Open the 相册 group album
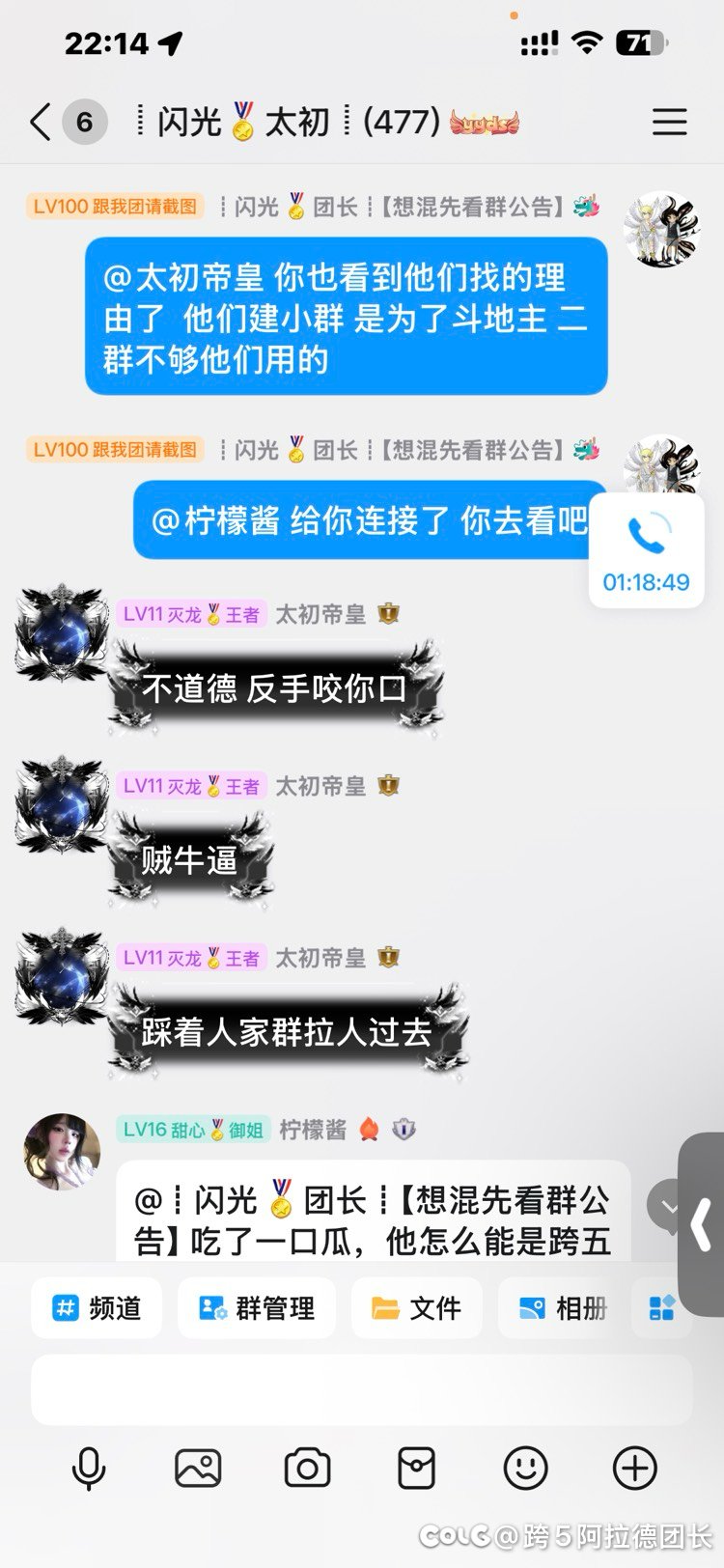This screenshot has height=1568, width=724. click(x=564, y=1308)
